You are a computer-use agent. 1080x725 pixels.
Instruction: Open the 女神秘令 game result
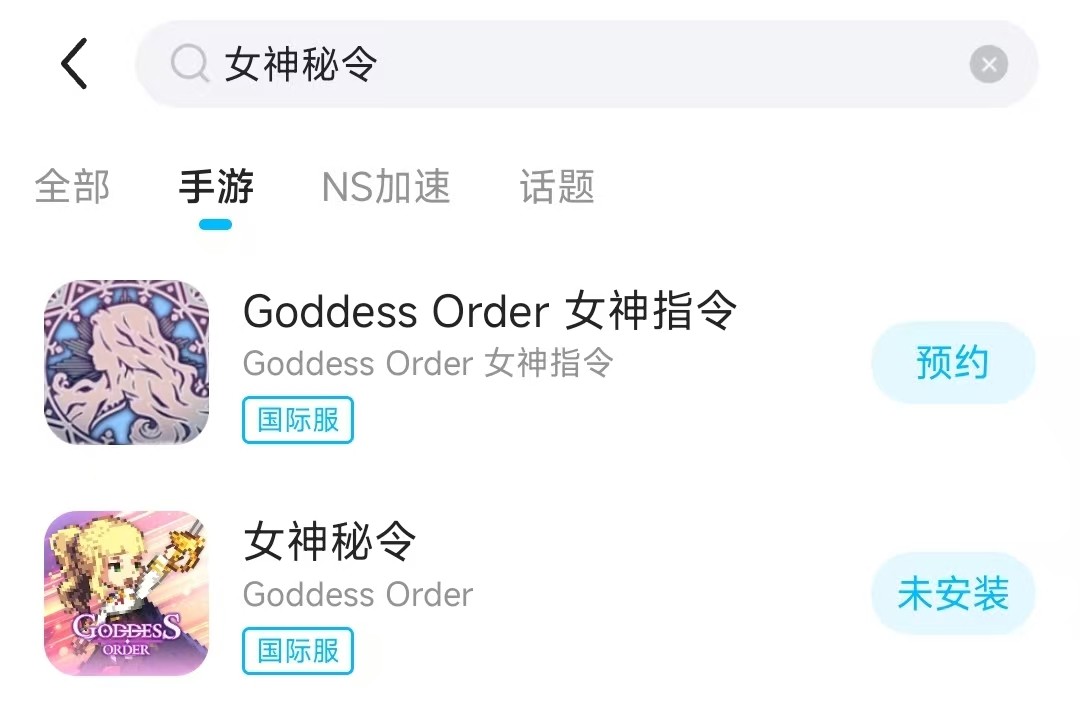coord(330,543)
